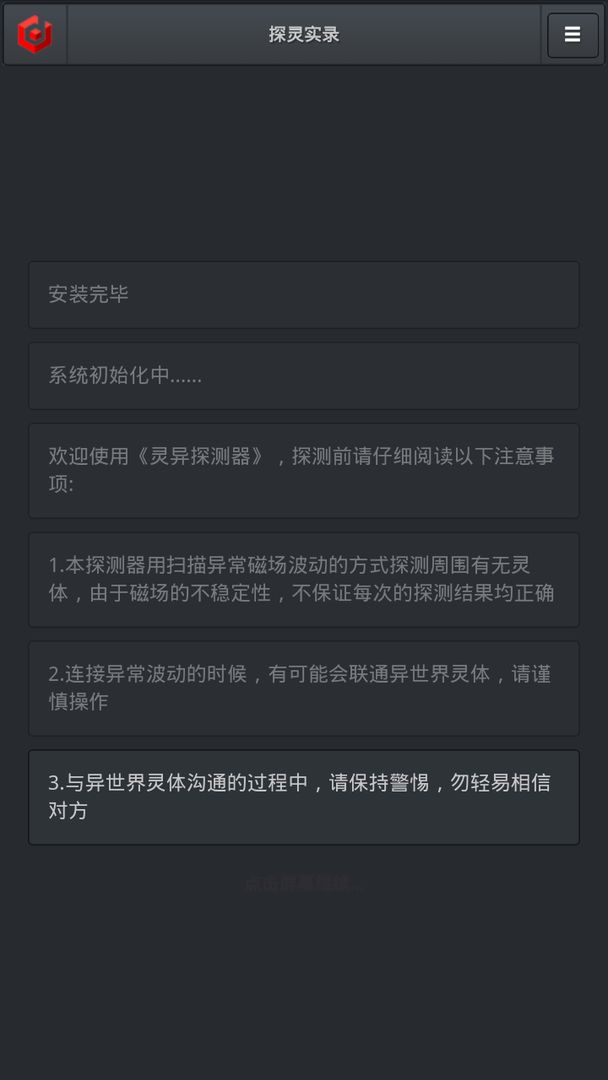Tap the faint continue prompt below messages

[303, 883]
